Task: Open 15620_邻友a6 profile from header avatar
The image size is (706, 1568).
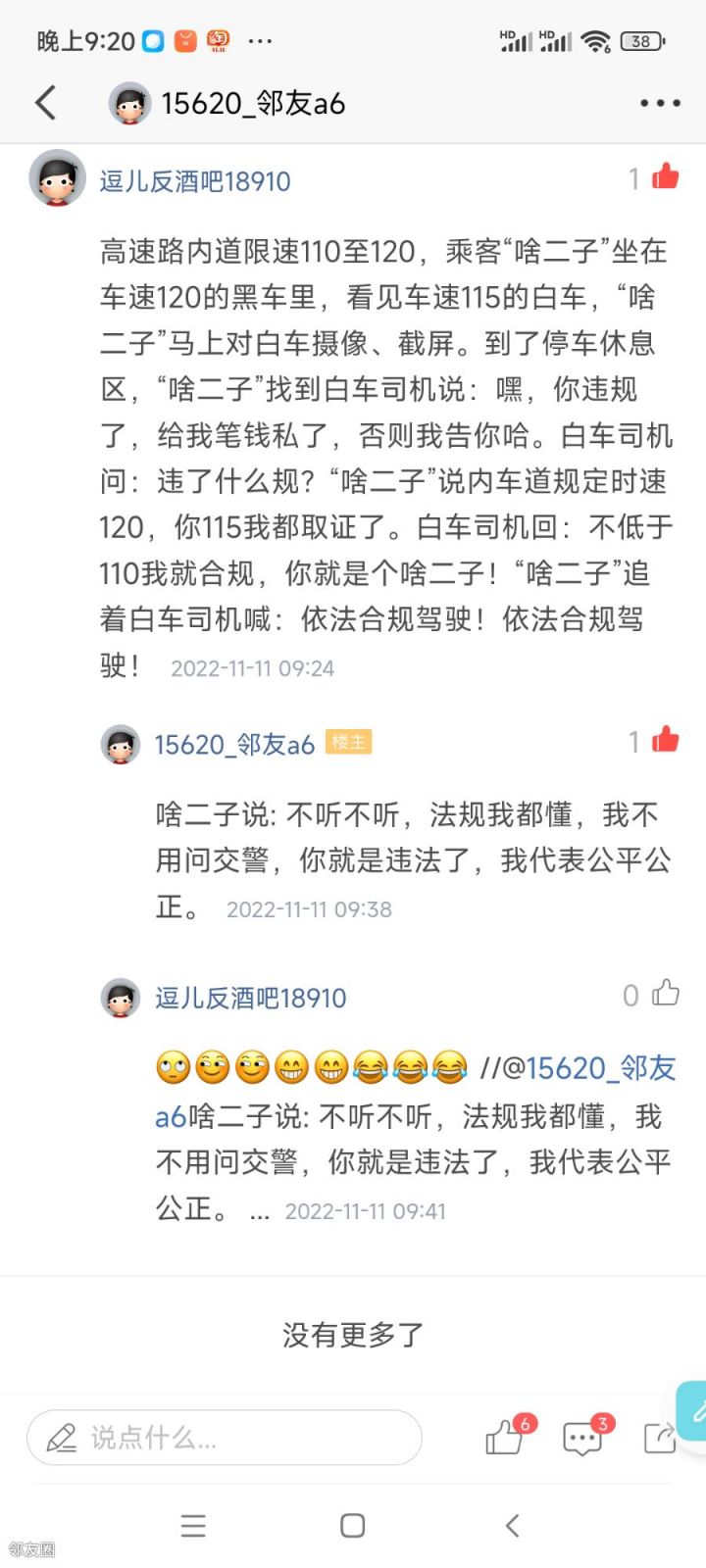Action: click(129, 103)
